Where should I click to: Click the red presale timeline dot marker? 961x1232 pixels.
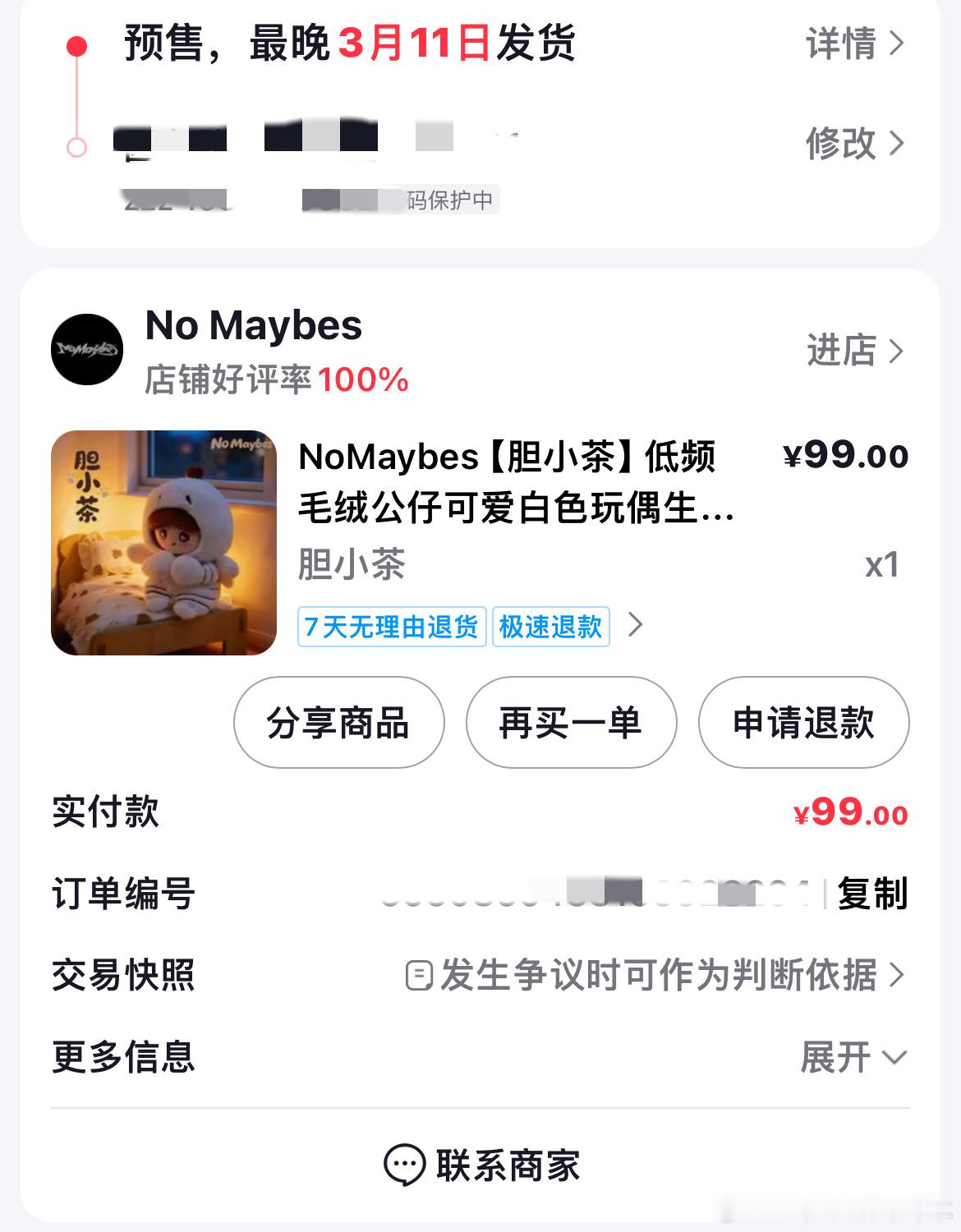pos(78,47)
